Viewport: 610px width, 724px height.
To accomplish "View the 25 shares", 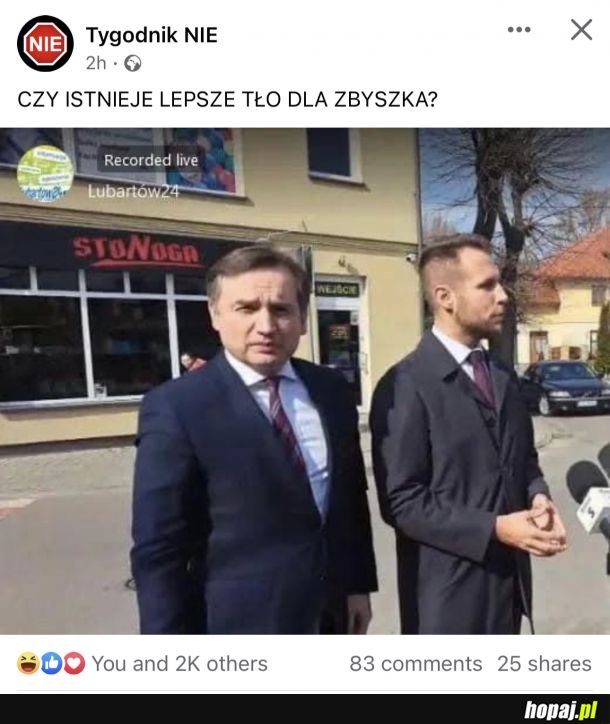I will (544, 663).
